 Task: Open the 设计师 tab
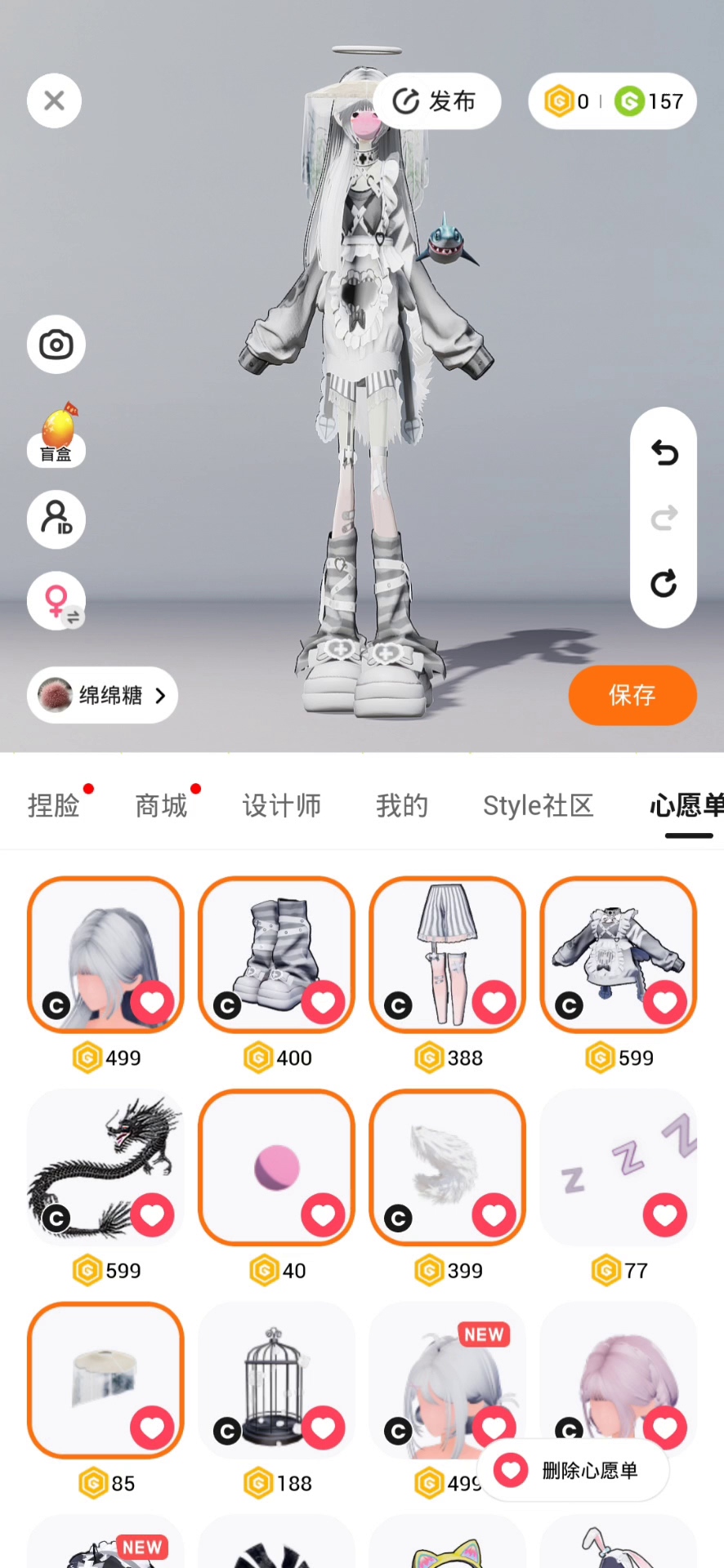click(x=281, y=806)
